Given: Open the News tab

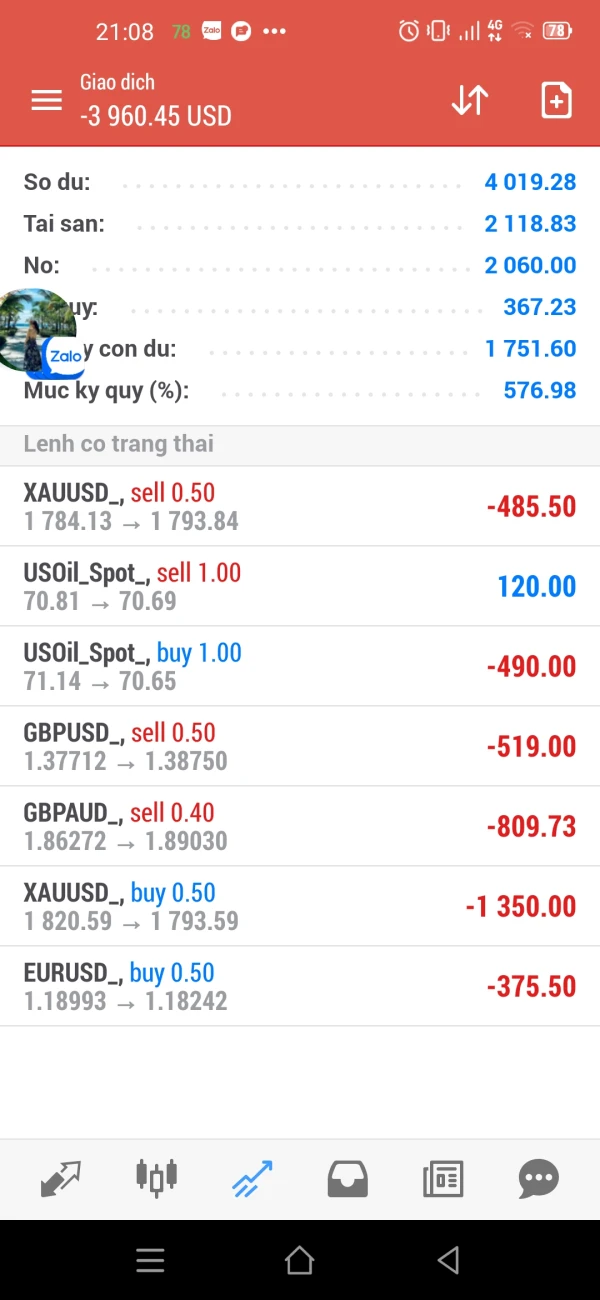Looking at the screenshot, I should pos(443,1180).
